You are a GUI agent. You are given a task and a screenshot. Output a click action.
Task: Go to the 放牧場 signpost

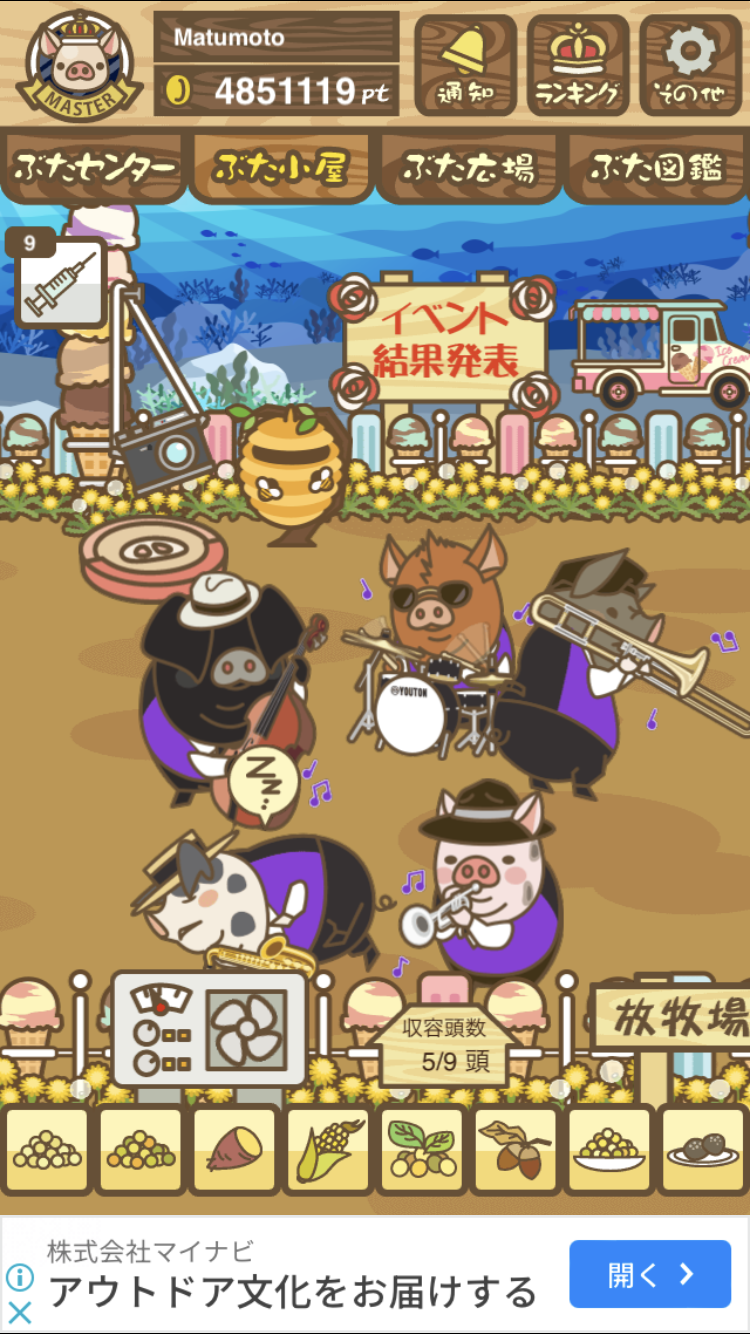(x=672, y=1019)
